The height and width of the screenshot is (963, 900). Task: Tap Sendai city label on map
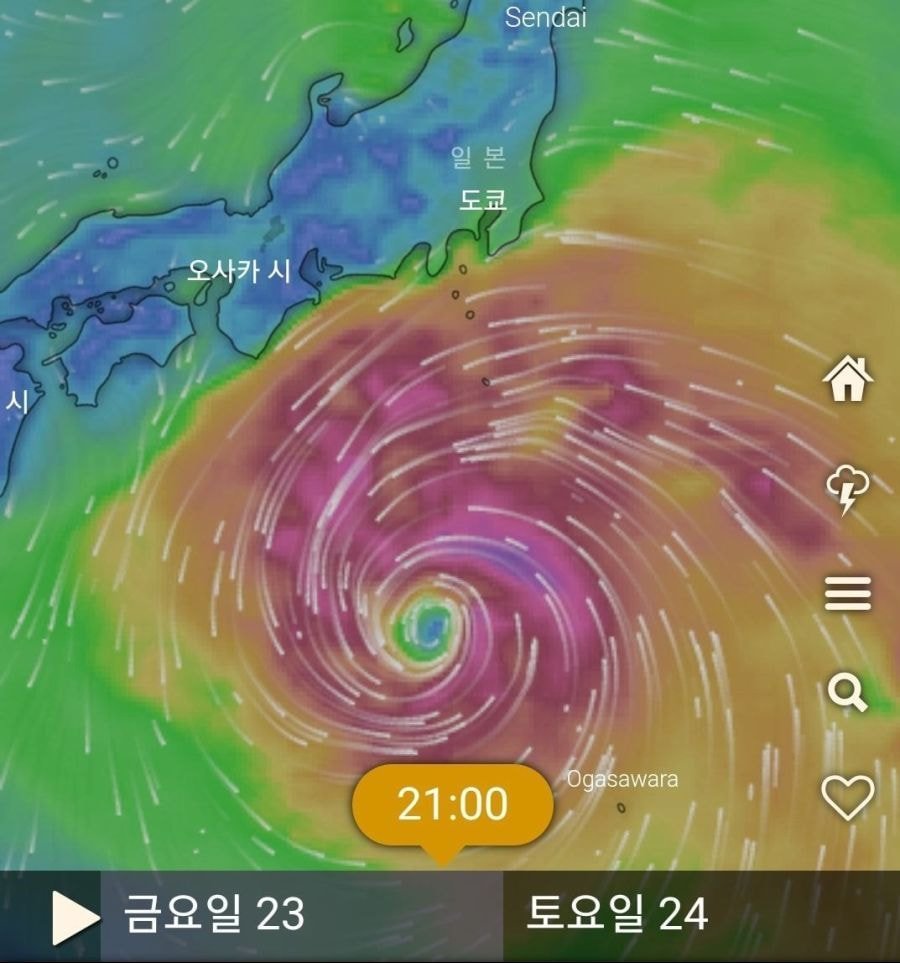(545, 17)
